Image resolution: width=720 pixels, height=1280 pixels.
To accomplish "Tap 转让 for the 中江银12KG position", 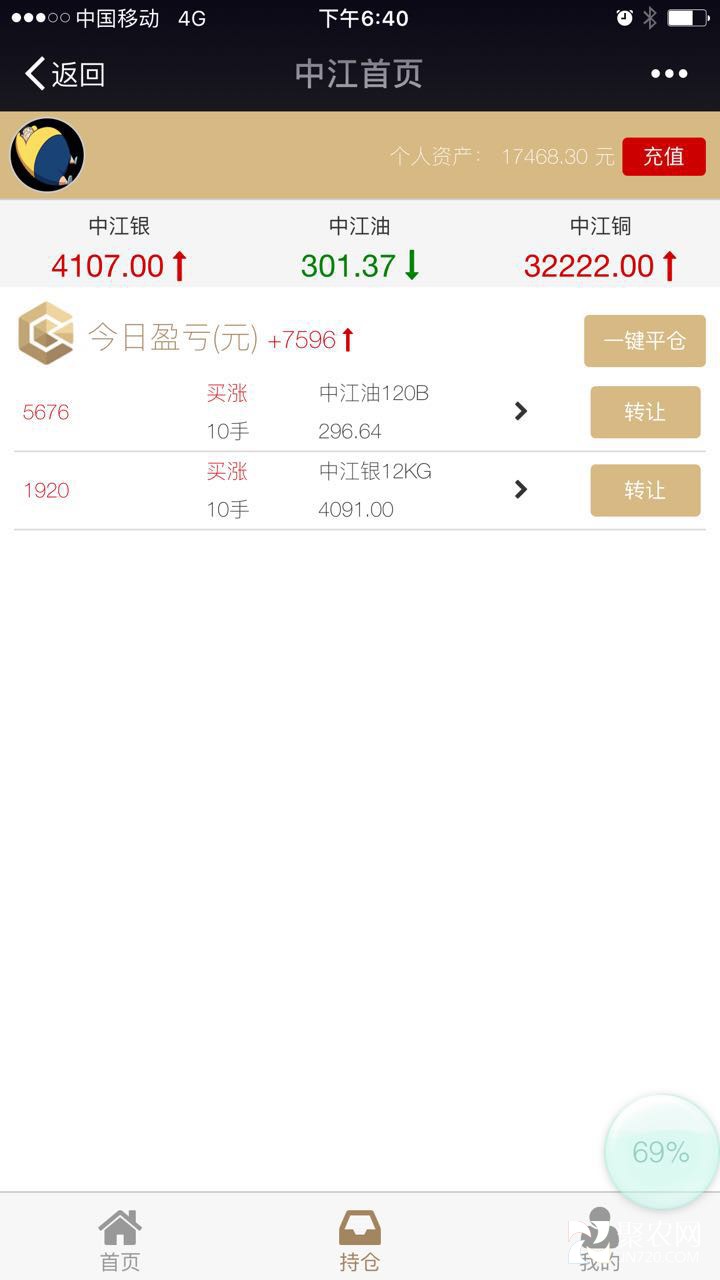I will [x=644, y=490].
